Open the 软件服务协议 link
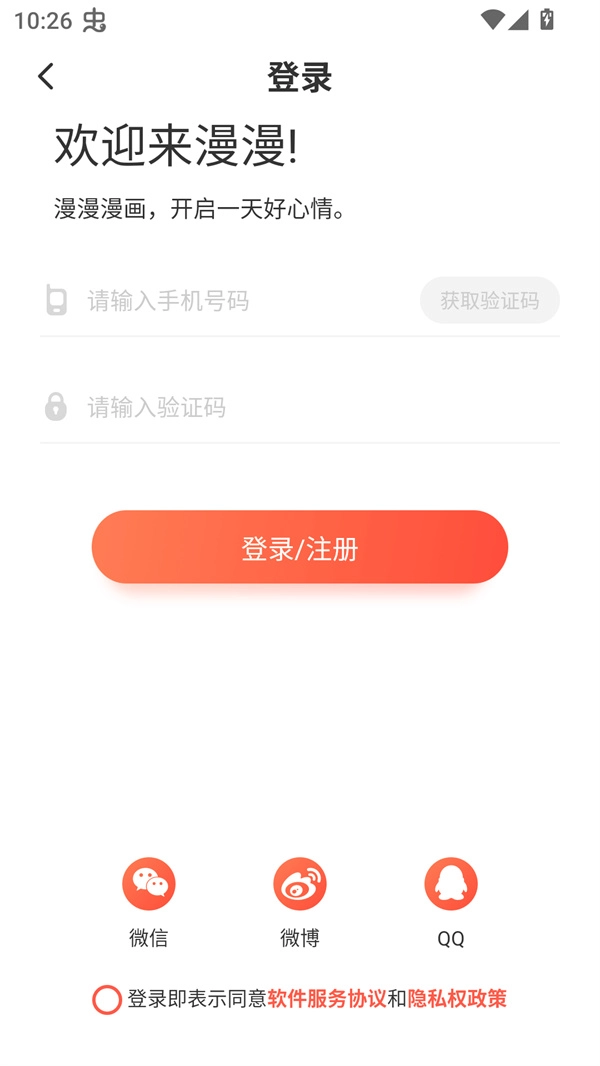The width and height of the screenshot is (600, 1066). tap(327, 998)
